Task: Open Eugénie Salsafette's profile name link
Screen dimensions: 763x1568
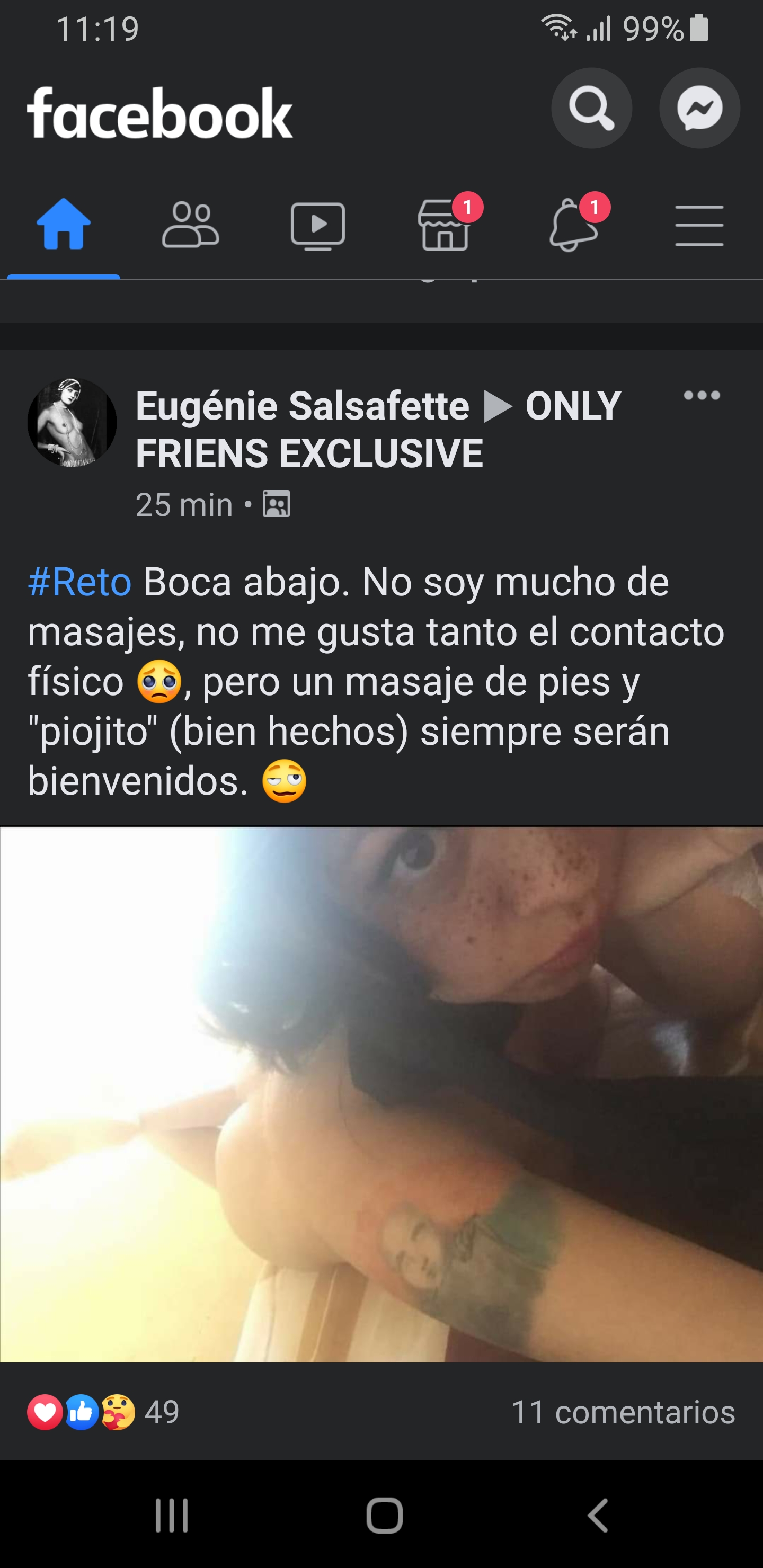Action: coord(302,406)
